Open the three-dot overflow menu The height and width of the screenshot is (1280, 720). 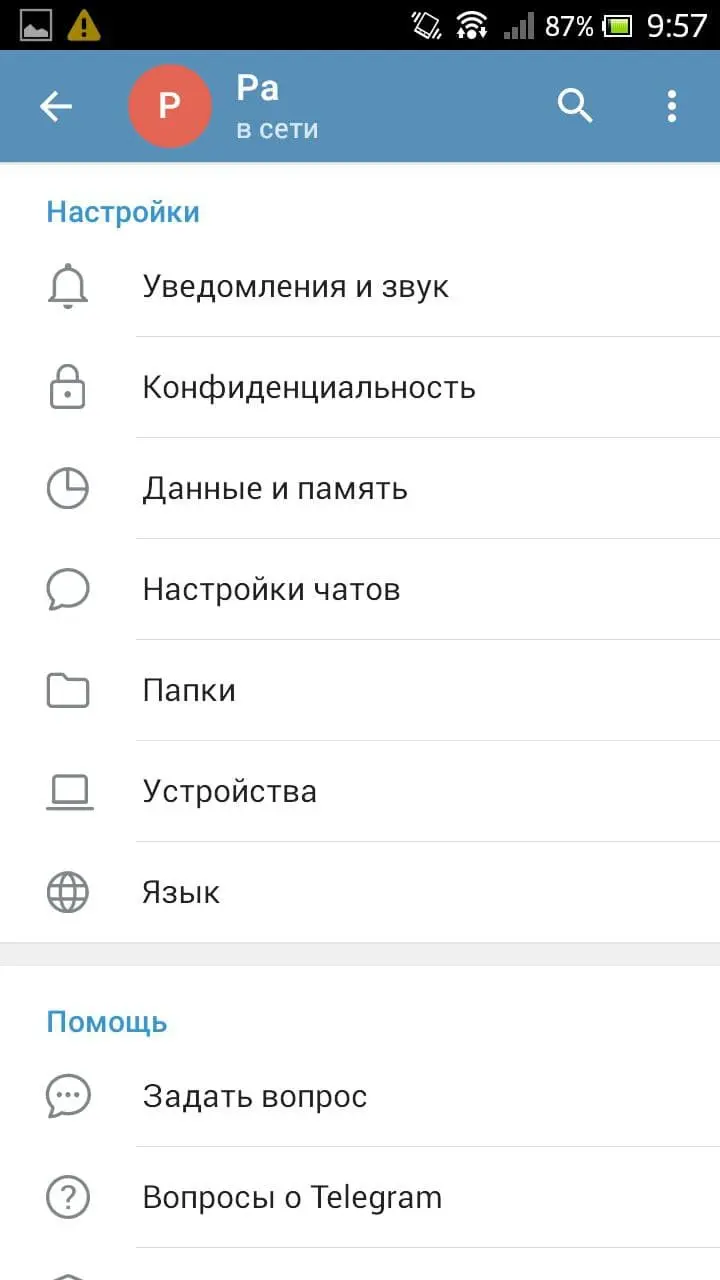click(x=670, y=106)
